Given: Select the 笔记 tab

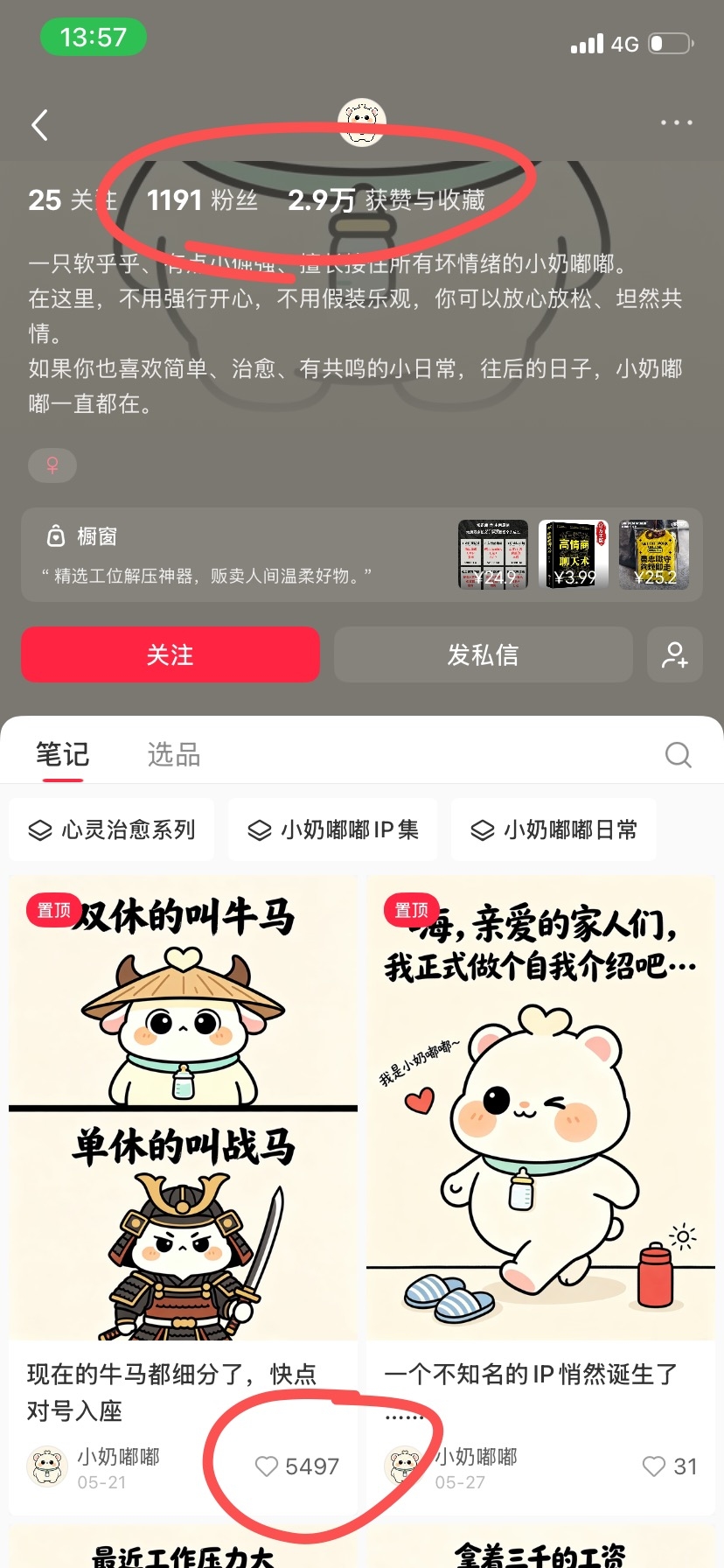Looking at the screenshot, I should click(x=62, y=754).
